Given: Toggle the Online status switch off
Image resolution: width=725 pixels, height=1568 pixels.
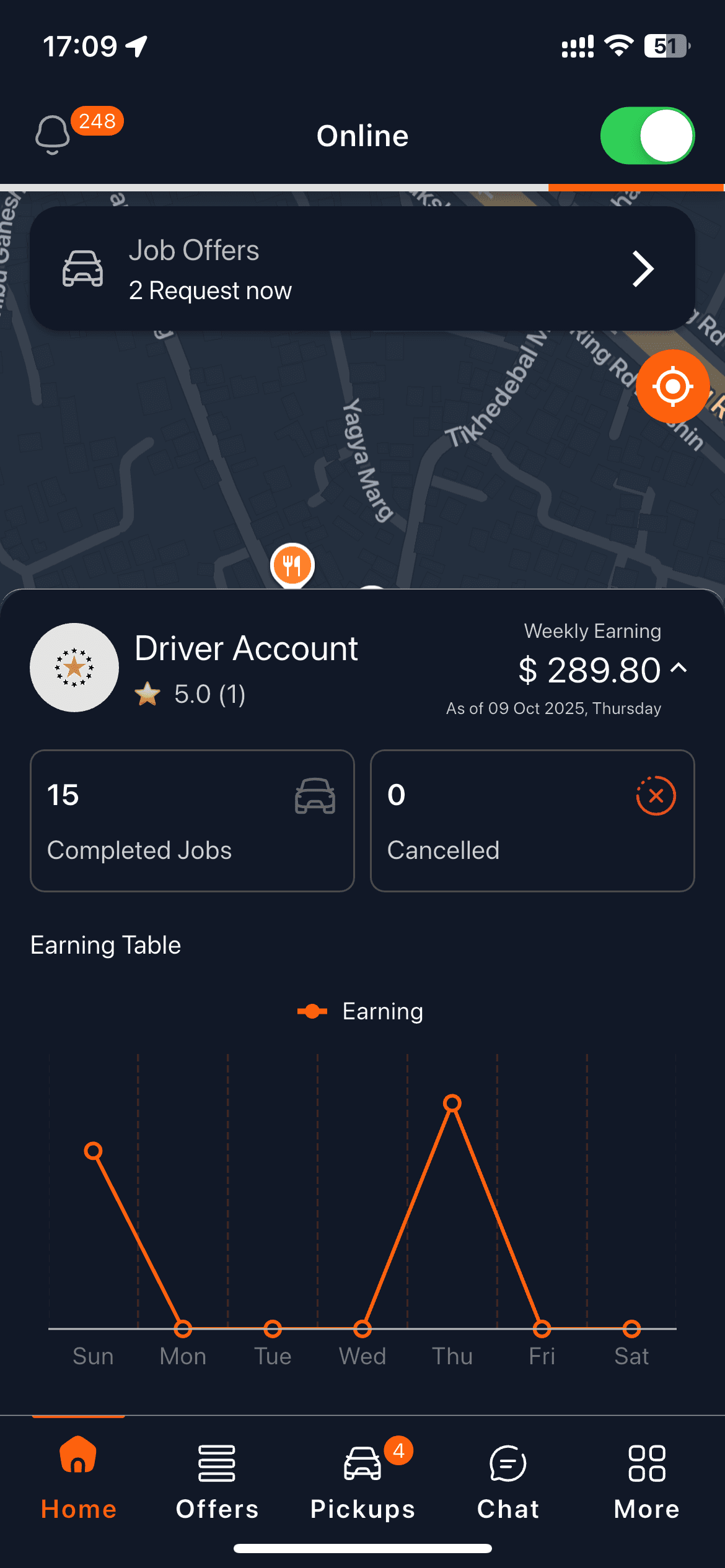Looking at the screenshot, I should [x=648, y=136].
